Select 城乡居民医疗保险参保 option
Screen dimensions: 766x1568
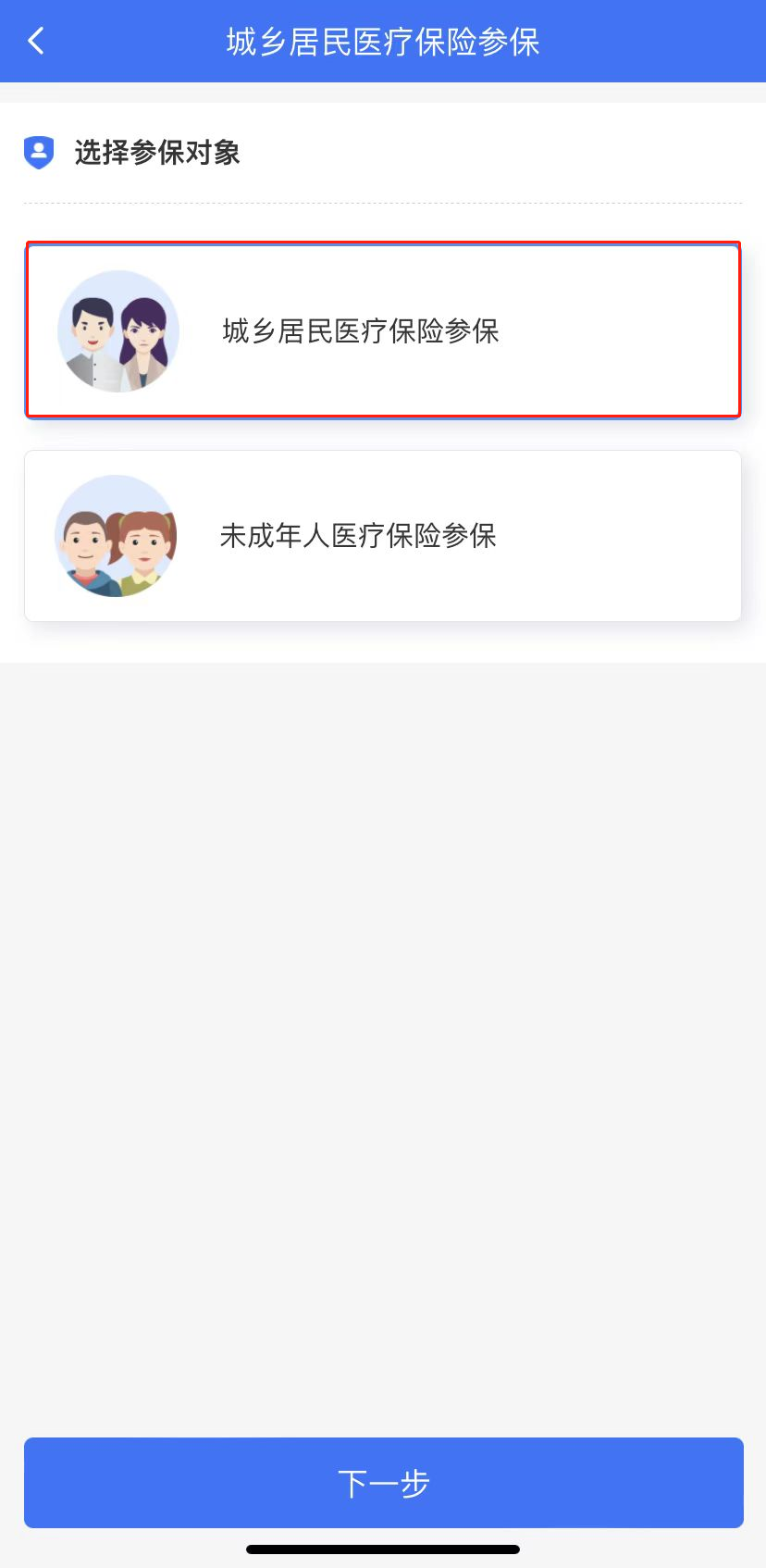point(382,330)
